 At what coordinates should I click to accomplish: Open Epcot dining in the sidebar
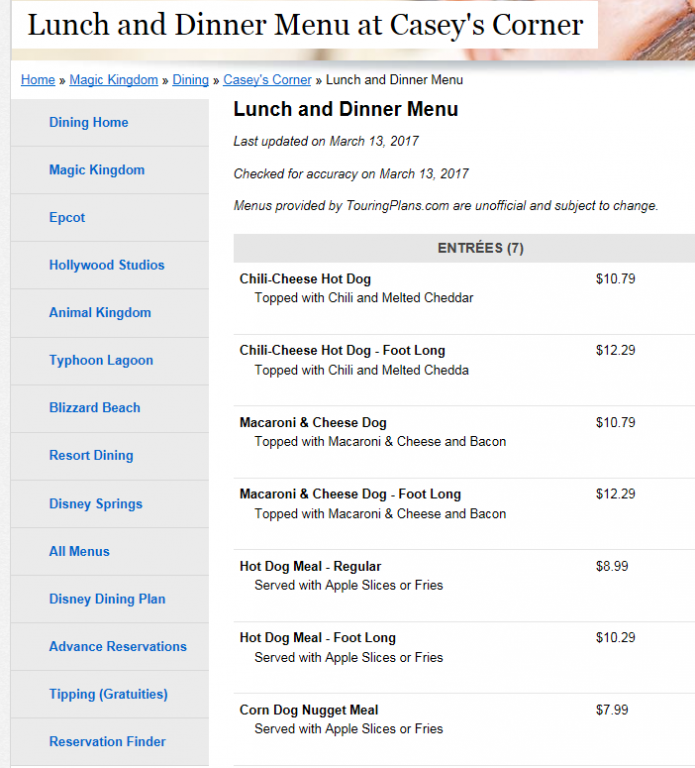click(x=67, y=217)
